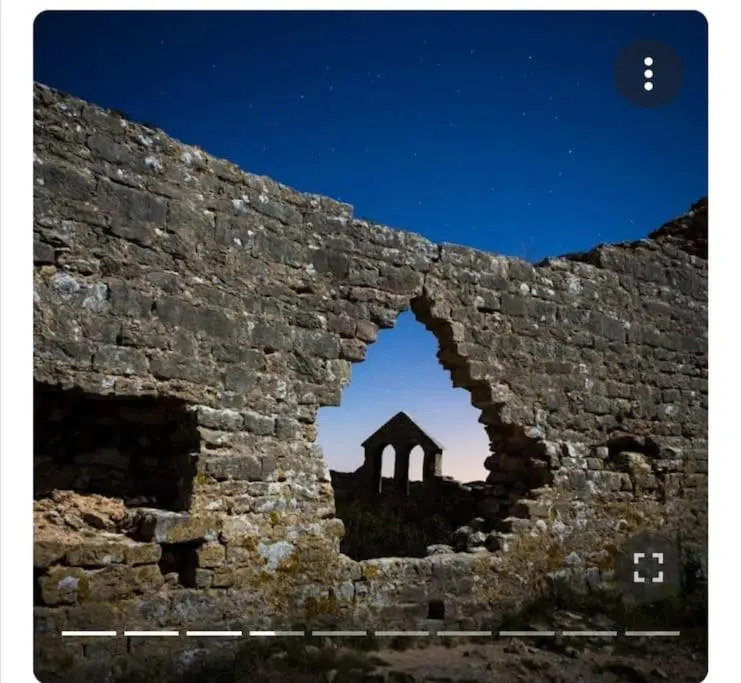Open the stone ruins photo

click(370, 340)
